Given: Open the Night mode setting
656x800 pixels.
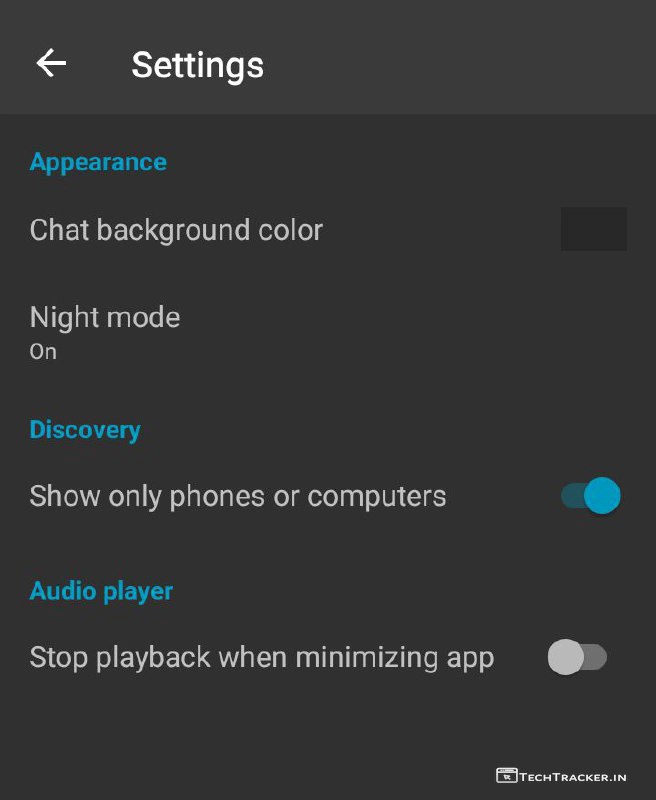Looking at the screenshot, I should (105, 331).
